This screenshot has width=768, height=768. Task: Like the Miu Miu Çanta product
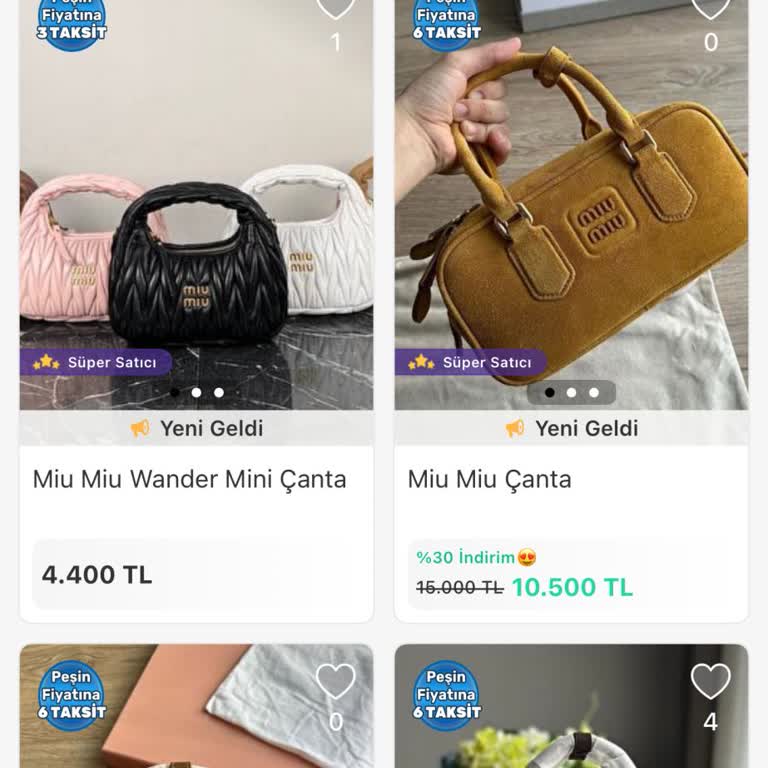point(710,8)
